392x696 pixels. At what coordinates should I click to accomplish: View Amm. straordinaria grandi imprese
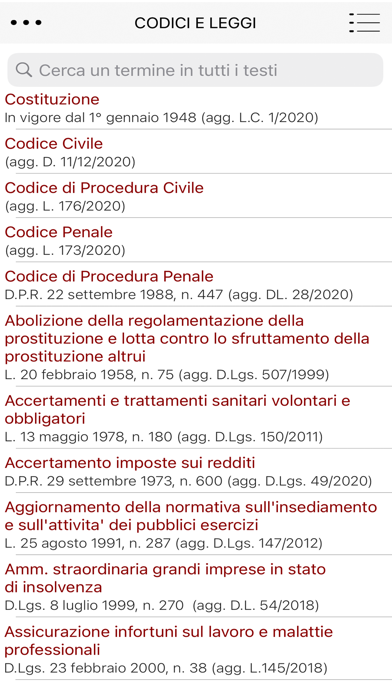click(x=196, y=586)
